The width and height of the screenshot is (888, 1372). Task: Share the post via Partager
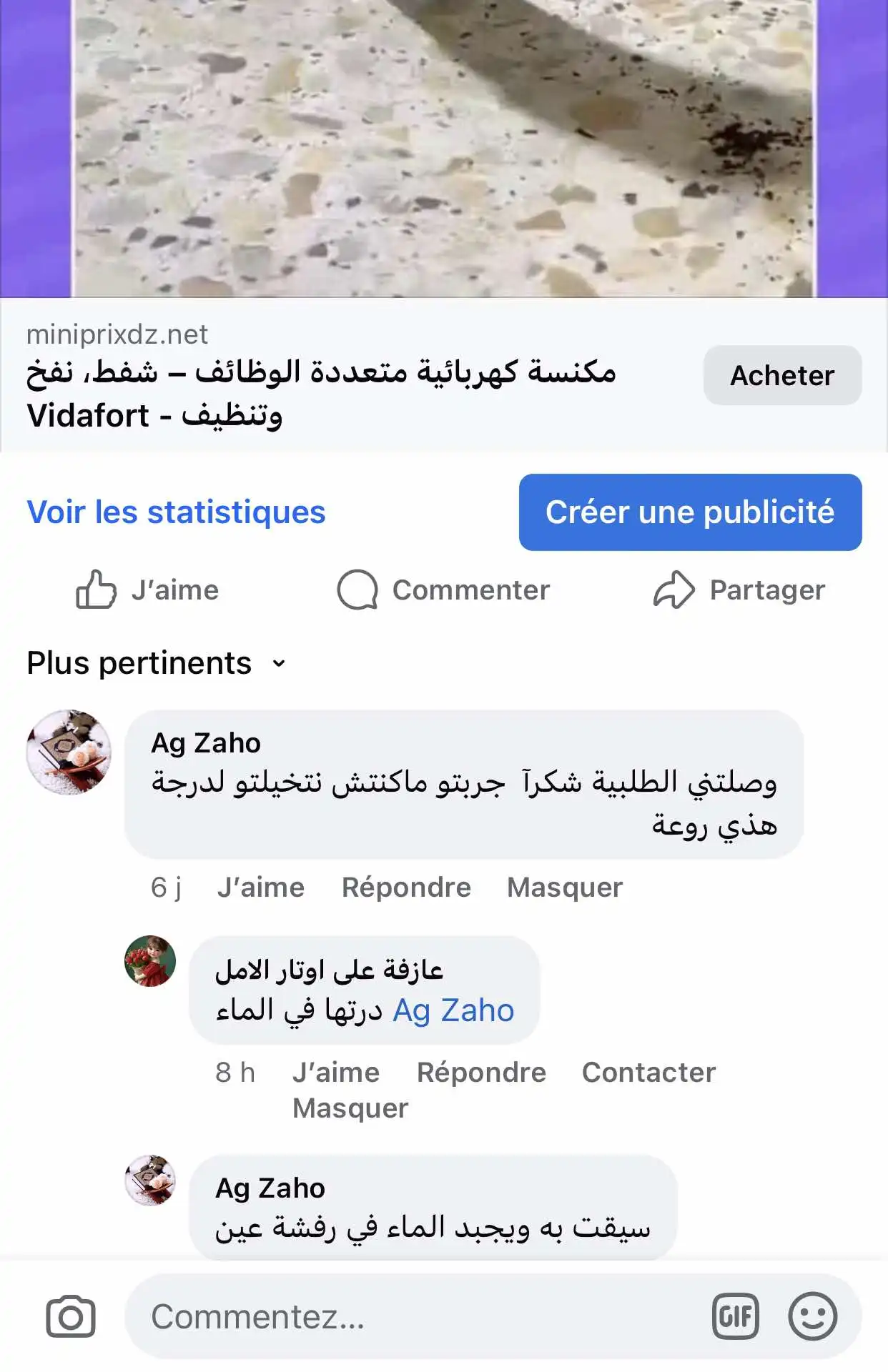[739, 590]
